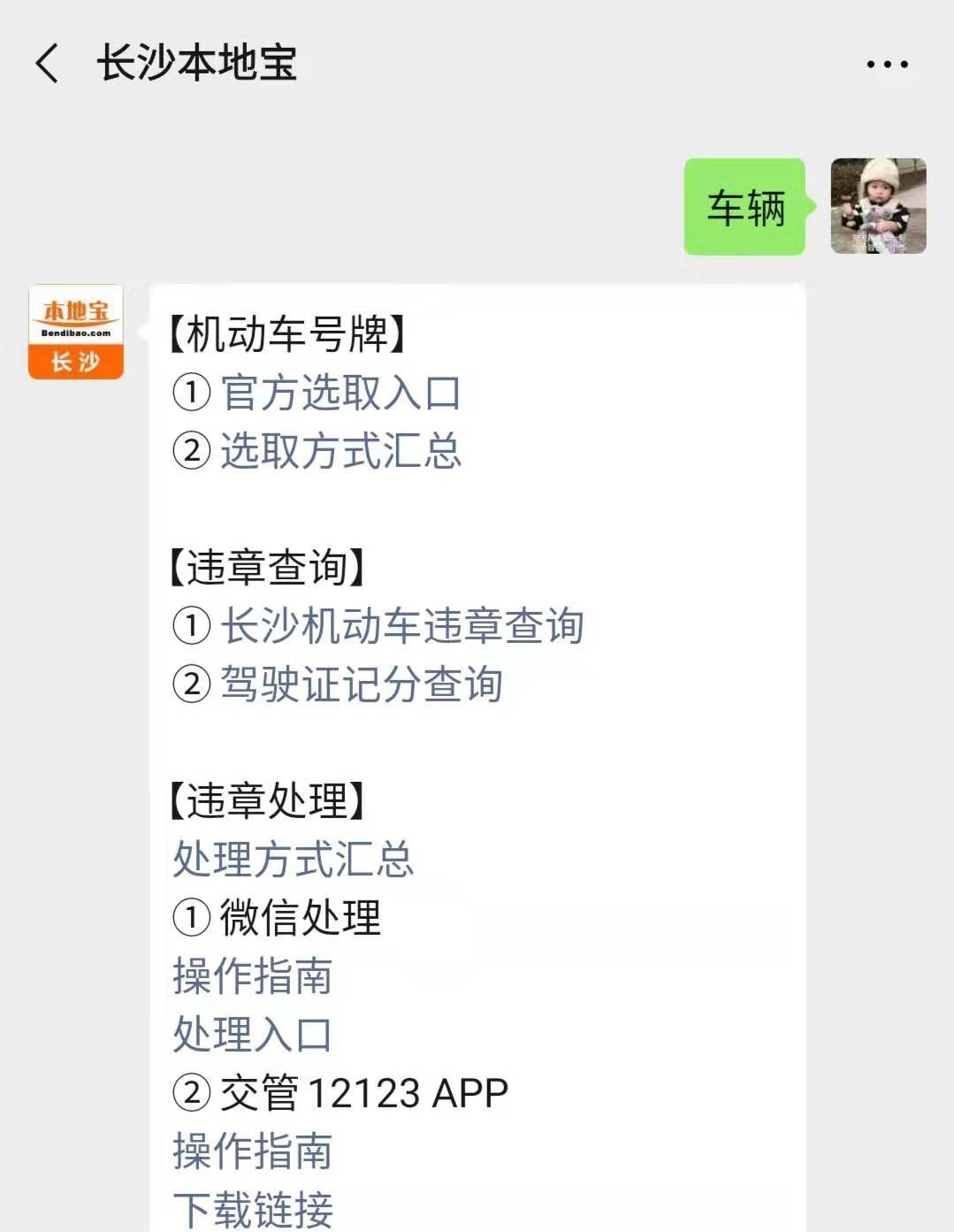Open the three-dot more options menu
Screen dimensions: 954x1232
[x=887, y=64]
